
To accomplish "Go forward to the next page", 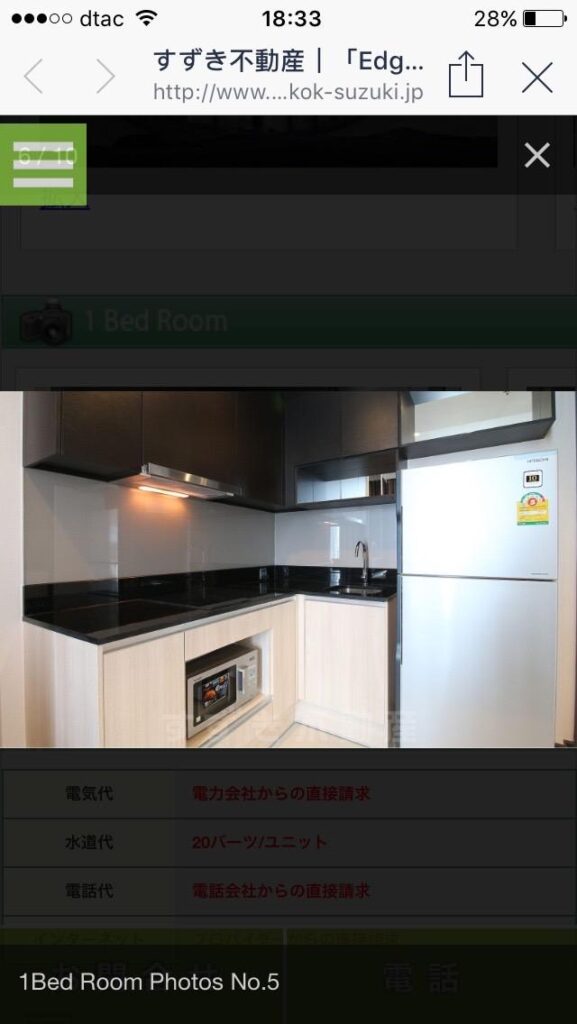I will (x=105, y=78).
